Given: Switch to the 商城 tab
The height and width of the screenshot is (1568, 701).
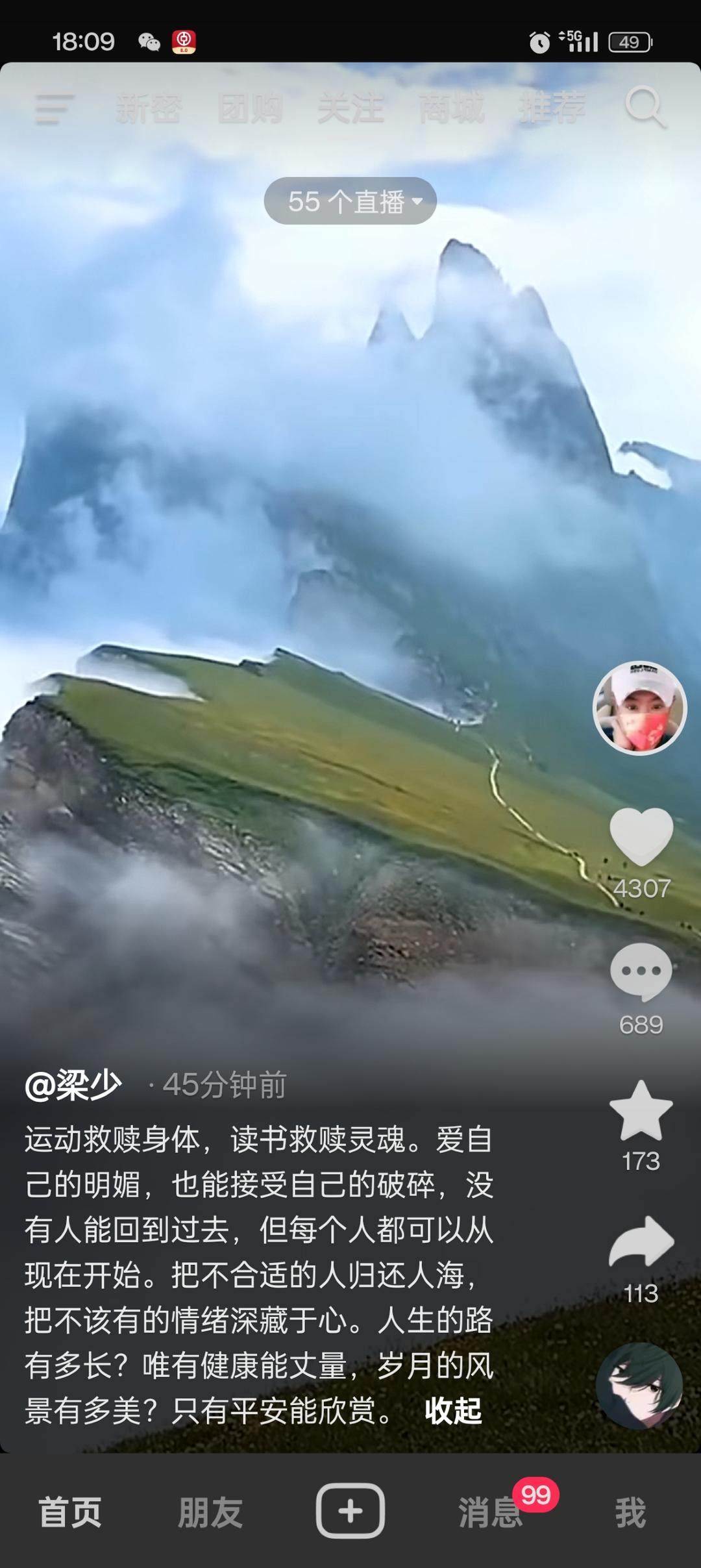Looking at the screenshot, I should (x=451, y=108).
